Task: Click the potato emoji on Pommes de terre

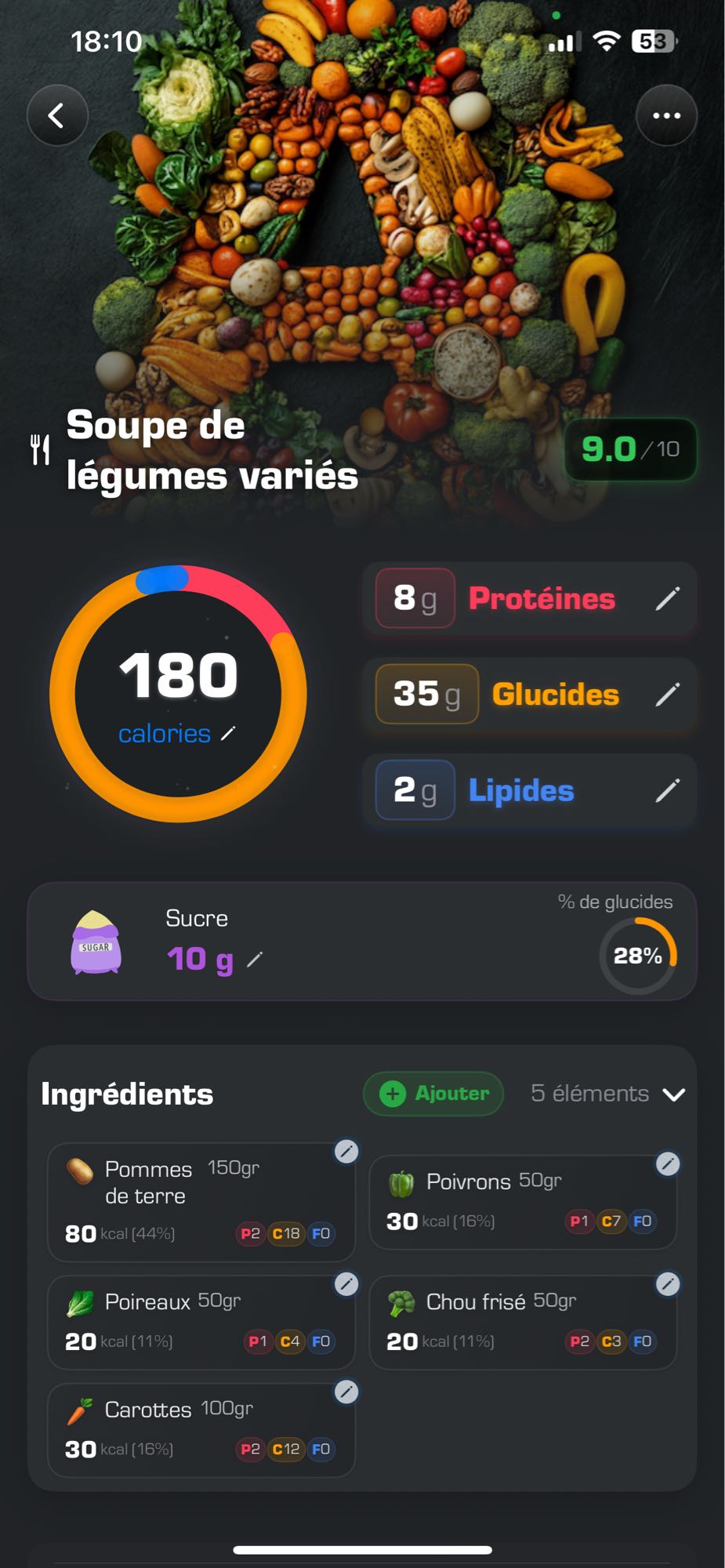Action: [x=82, y=1168]
